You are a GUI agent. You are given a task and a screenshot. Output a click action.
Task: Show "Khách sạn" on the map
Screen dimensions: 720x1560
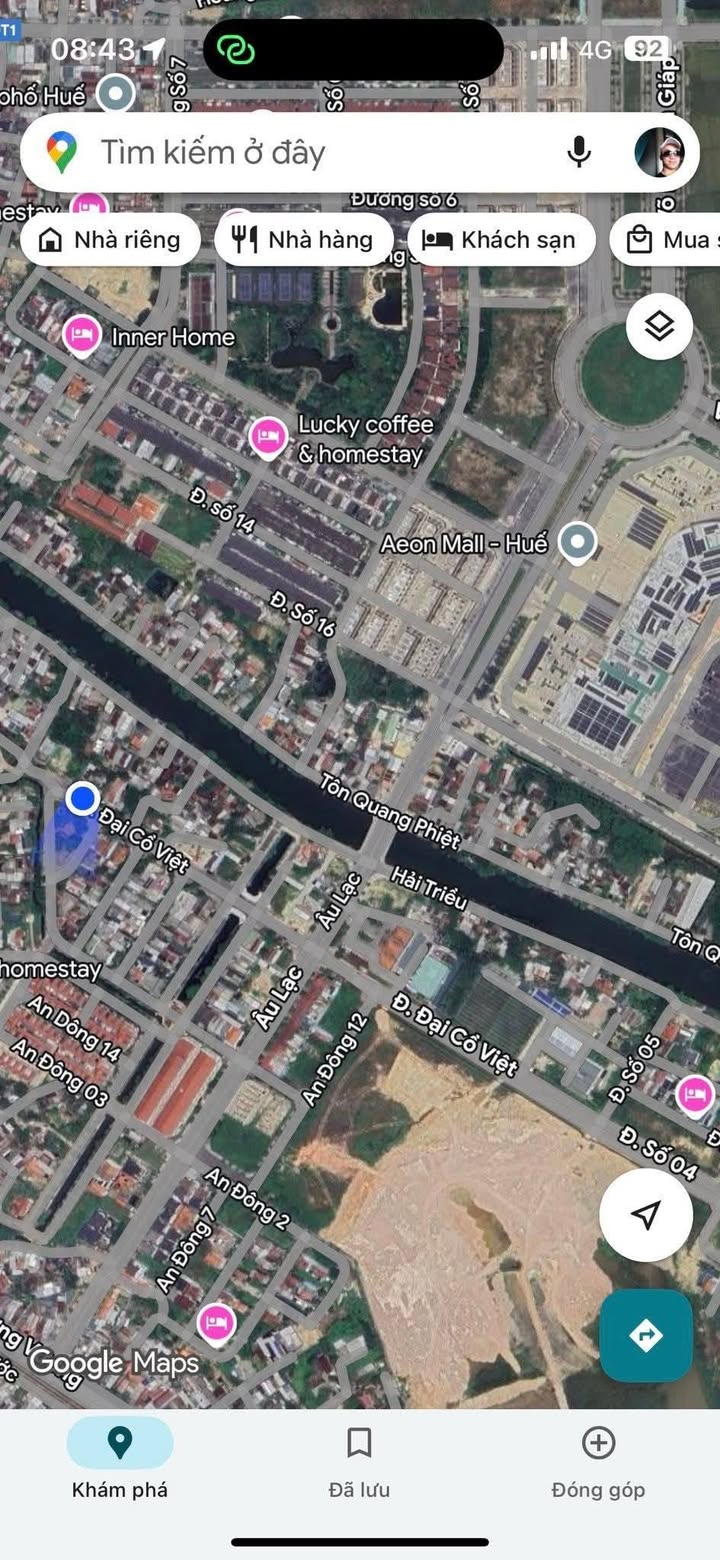coord(501,240)
